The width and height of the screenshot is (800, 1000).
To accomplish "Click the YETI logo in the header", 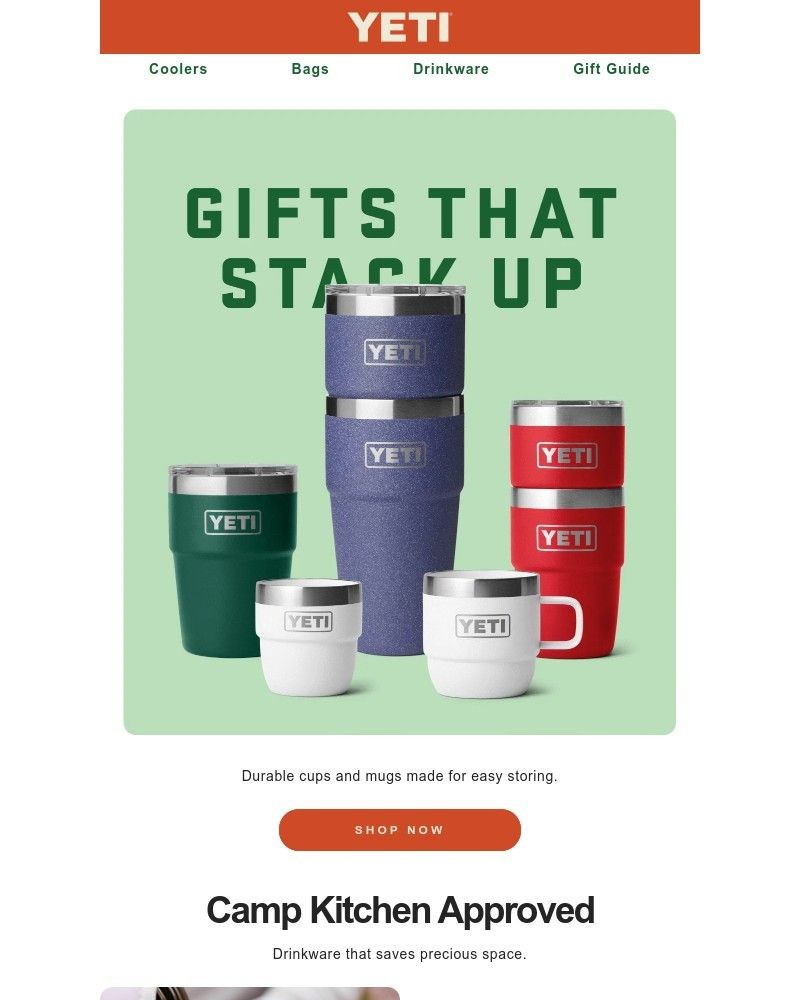I will 399,26.
